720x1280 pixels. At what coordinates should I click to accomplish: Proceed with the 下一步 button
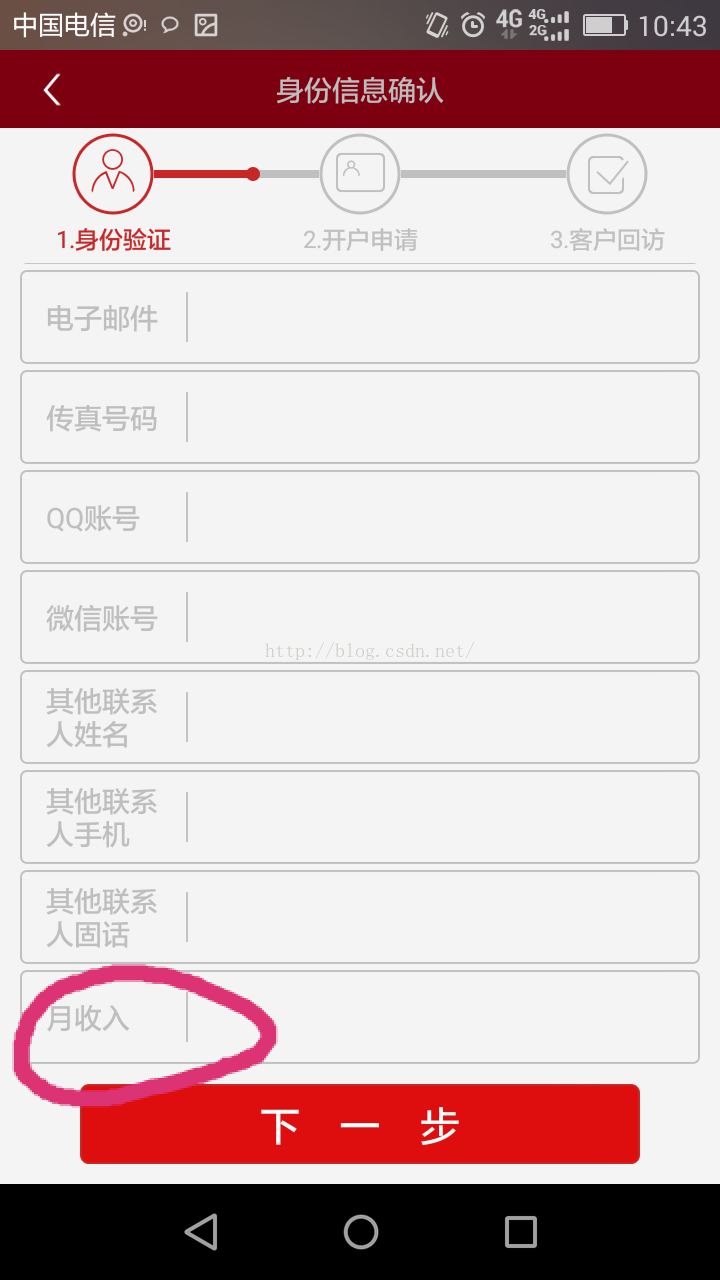coord(360,1124)
